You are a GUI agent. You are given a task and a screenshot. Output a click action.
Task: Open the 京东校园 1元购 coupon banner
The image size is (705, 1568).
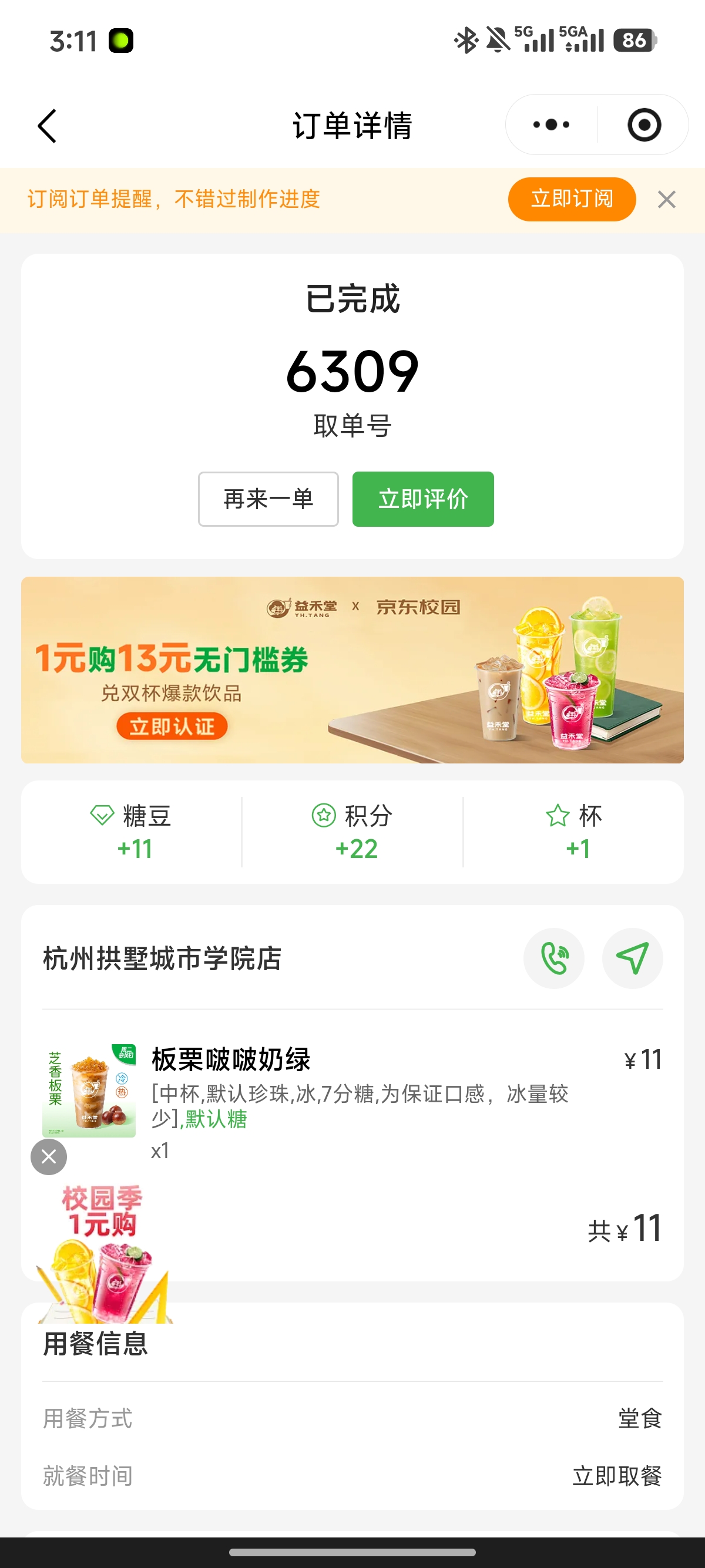(352, 669)
